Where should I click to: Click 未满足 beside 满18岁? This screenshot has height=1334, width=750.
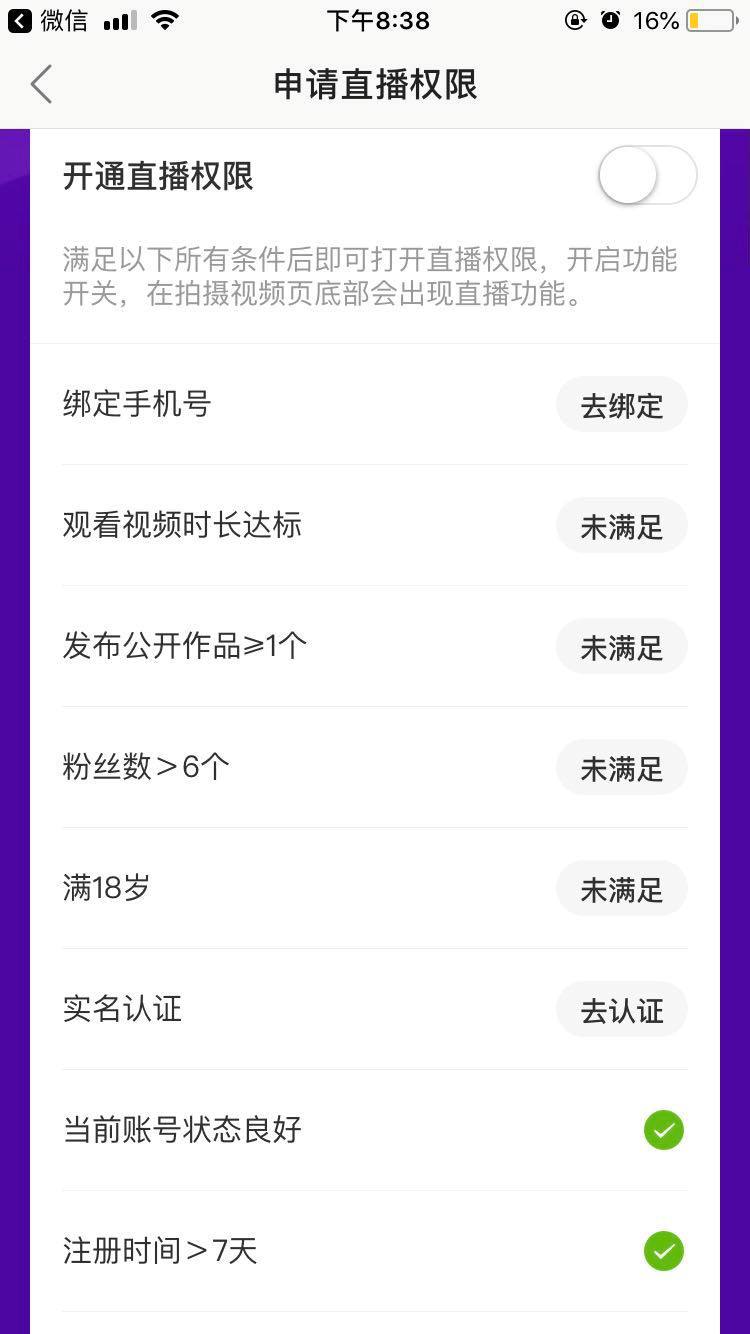tap(621, 888)
